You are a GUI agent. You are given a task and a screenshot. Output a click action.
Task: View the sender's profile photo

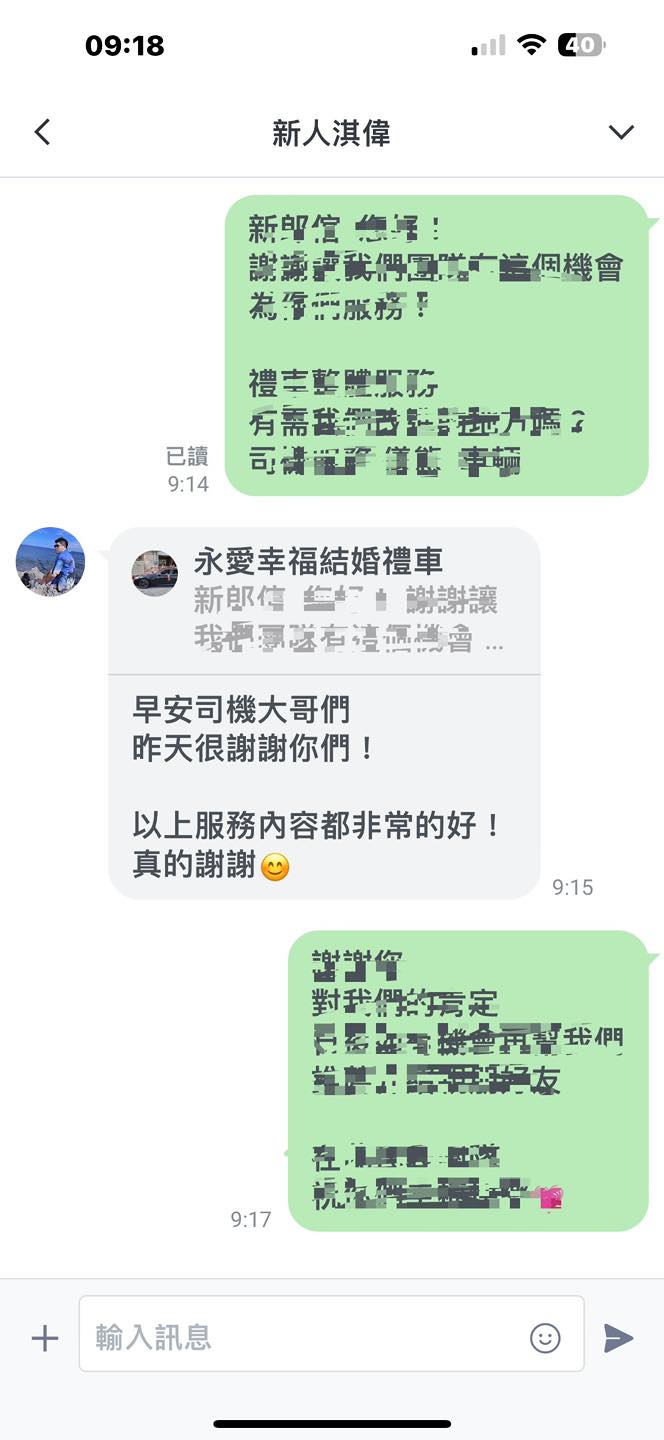click(51, 562)
